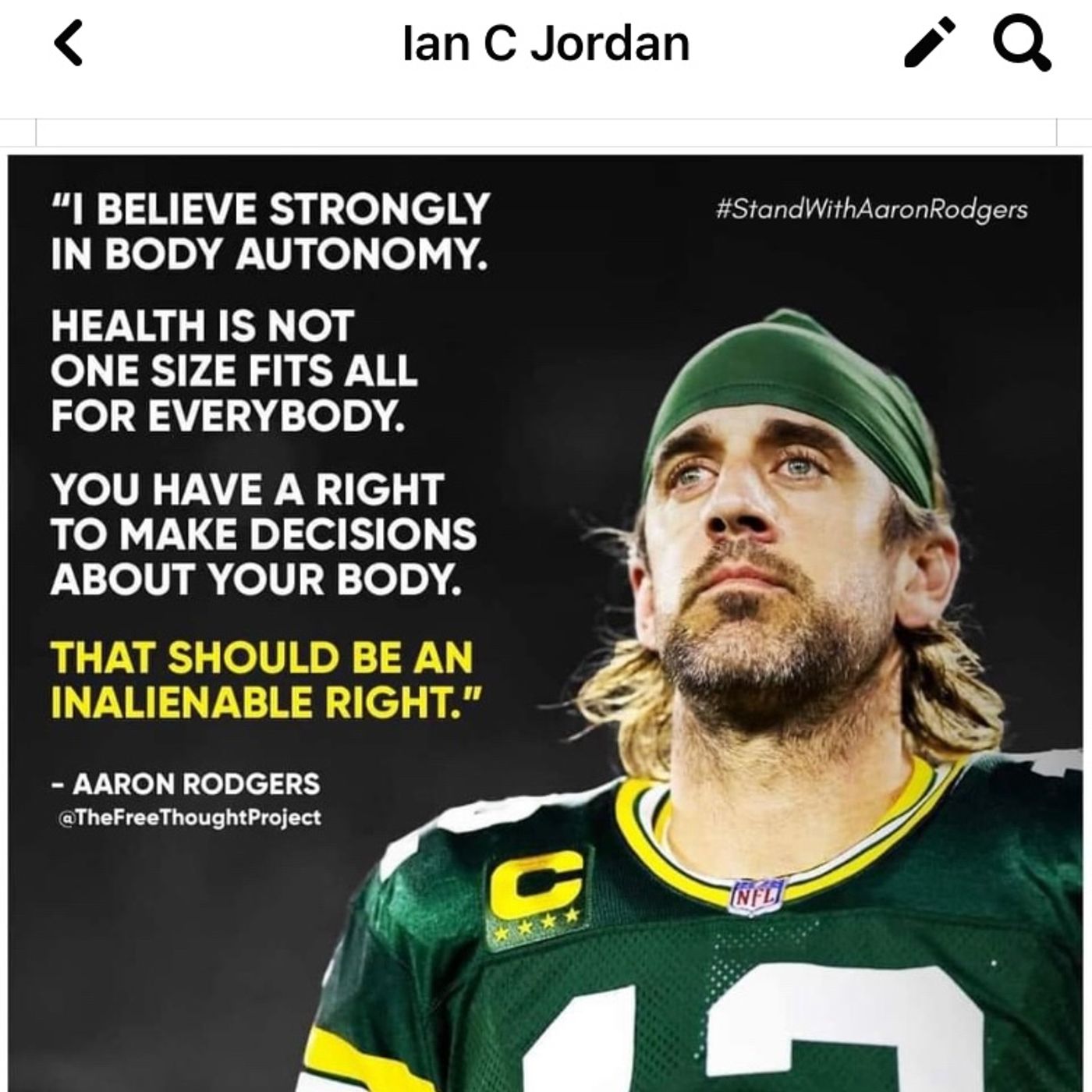Open search with the magnifier icon
The width and height of the screenshot is (1092, 1092).
click(1021, 44)
